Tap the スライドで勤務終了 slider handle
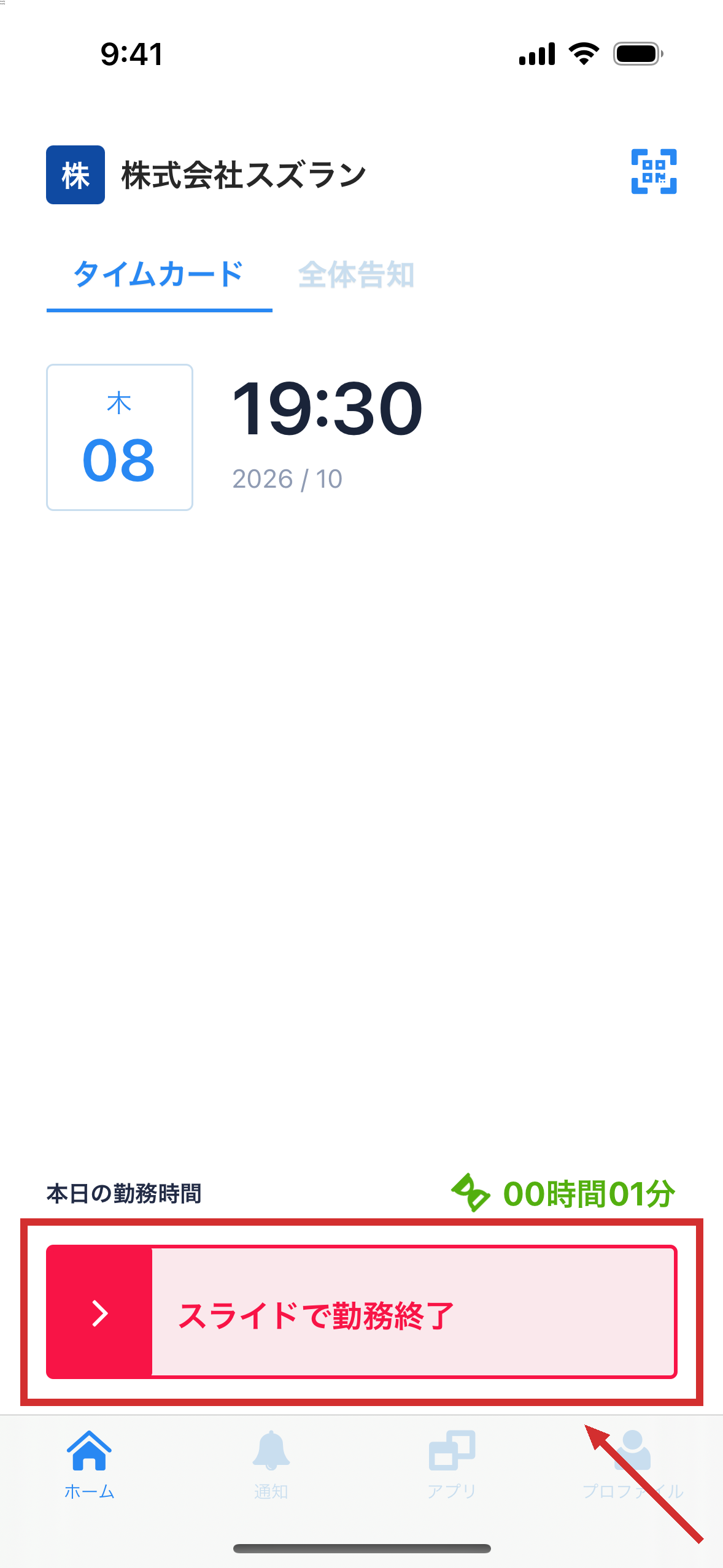The height and width of the screenshot is (1568, 723). pyautogui.click(x=99, y=1313)
